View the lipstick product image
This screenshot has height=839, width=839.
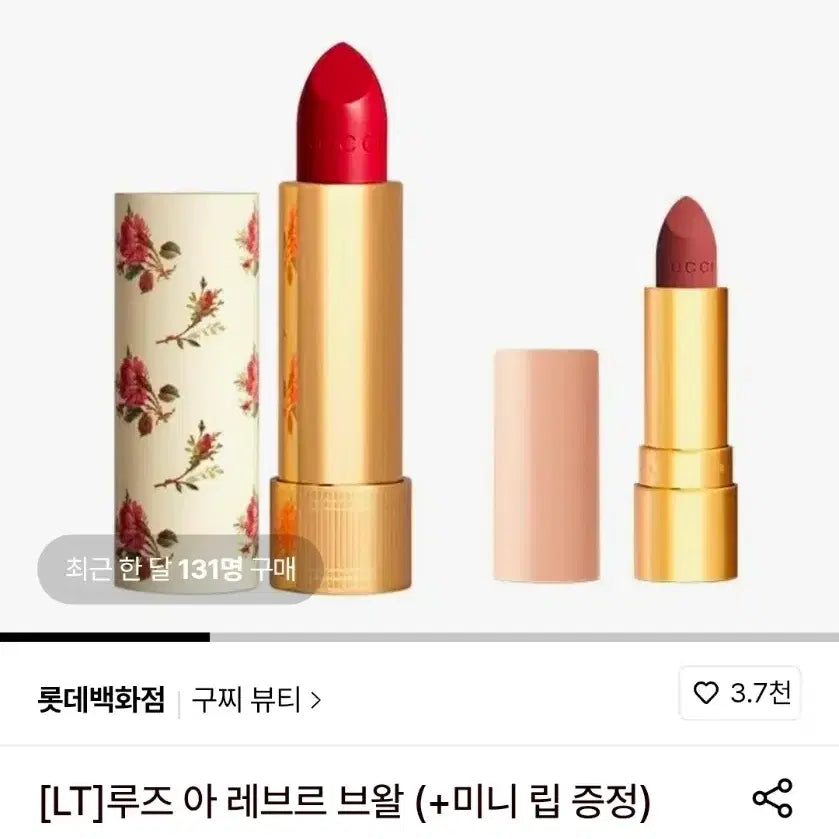[x=420, y=320]
